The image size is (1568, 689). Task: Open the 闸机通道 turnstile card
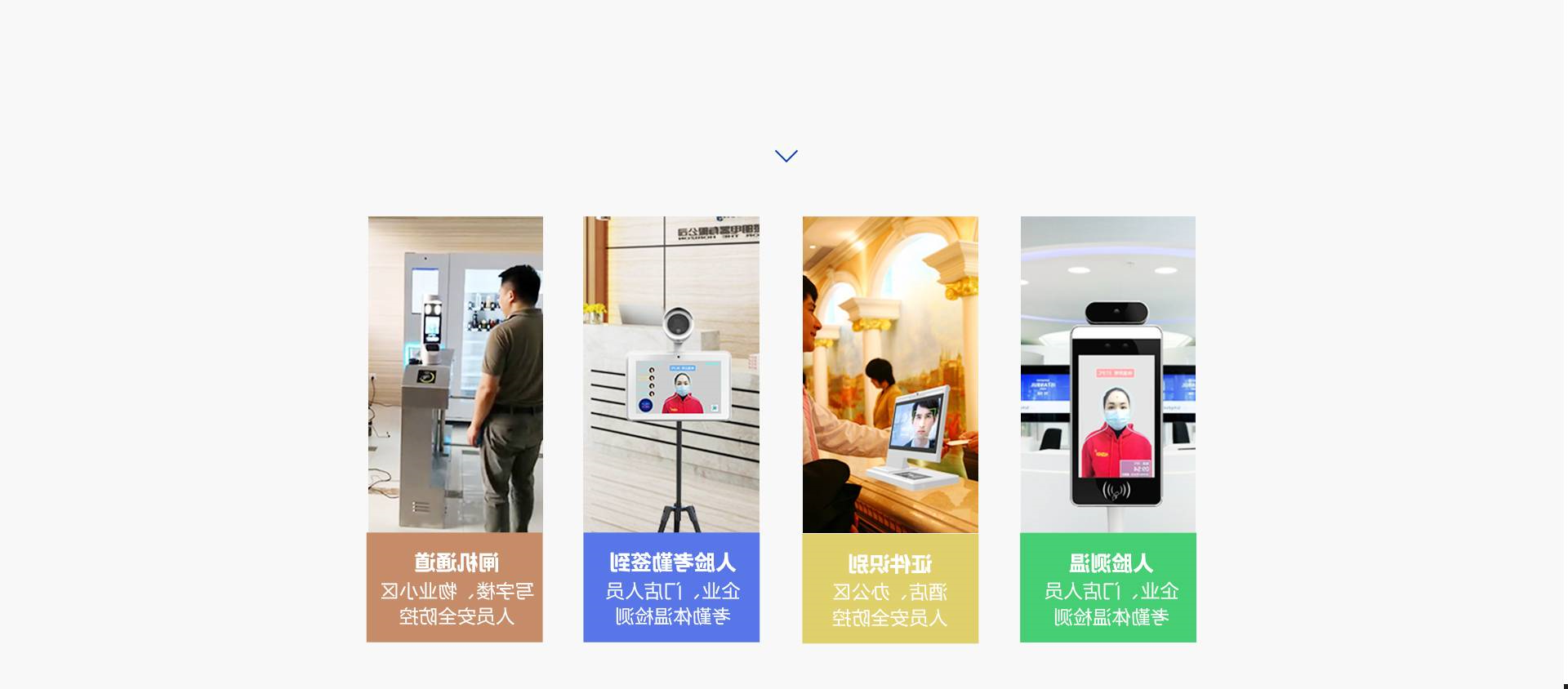pos(455,429)
